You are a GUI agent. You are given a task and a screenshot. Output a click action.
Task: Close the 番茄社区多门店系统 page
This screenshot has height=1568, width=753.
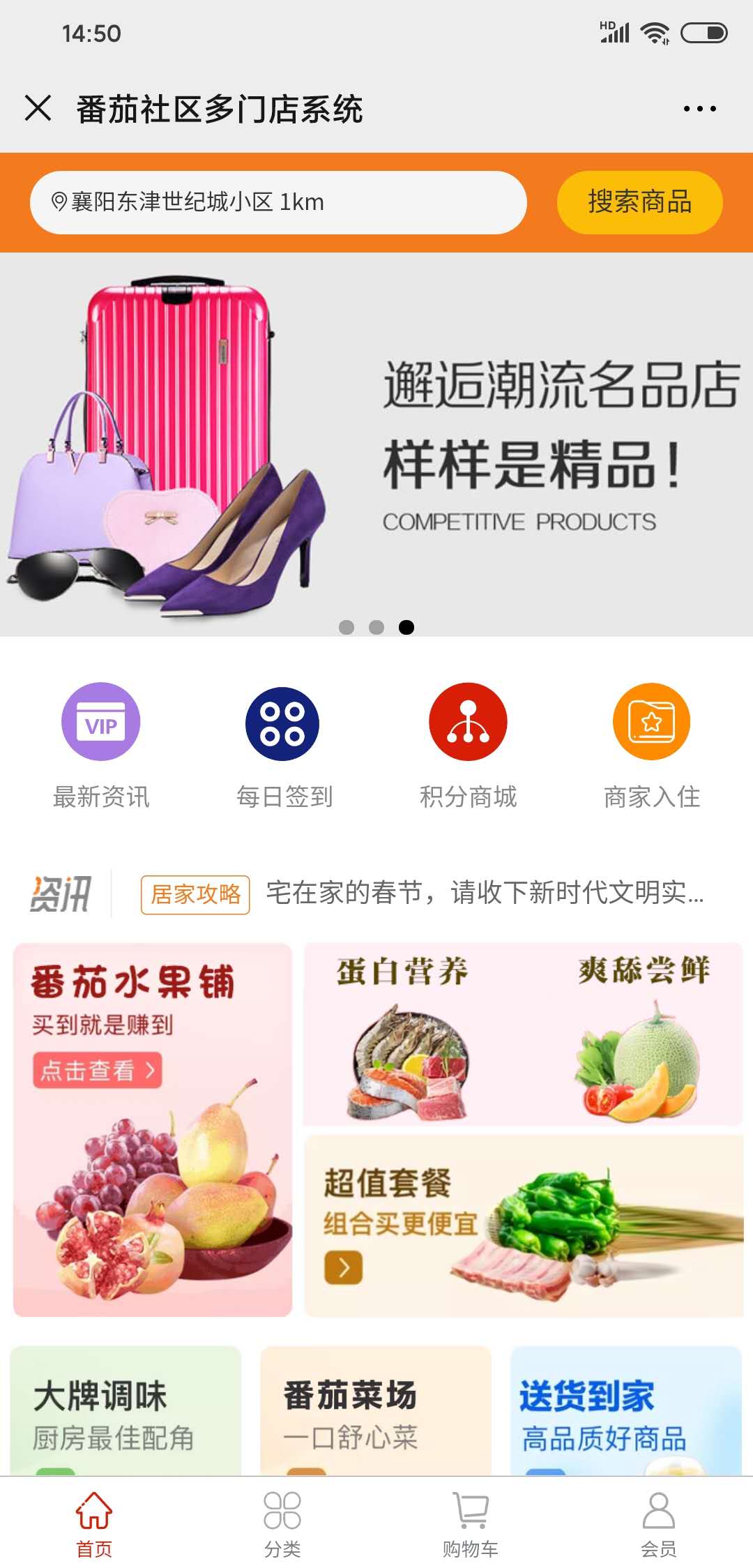click(38, 108)
